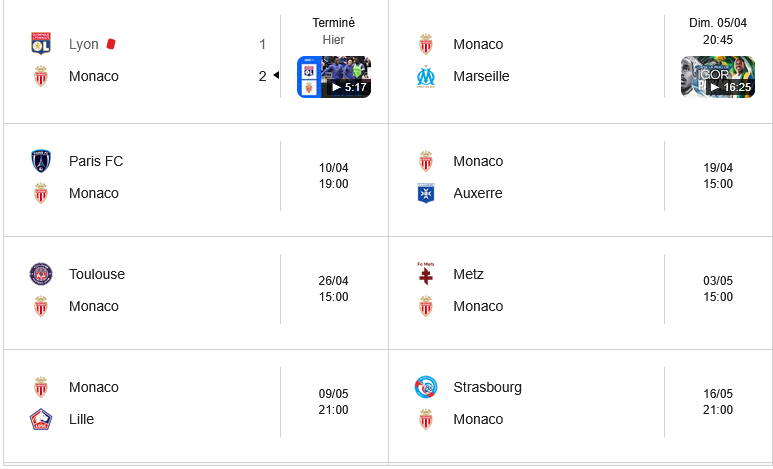Open the Toulouse vs Monaco match

[x=150, y=290]
